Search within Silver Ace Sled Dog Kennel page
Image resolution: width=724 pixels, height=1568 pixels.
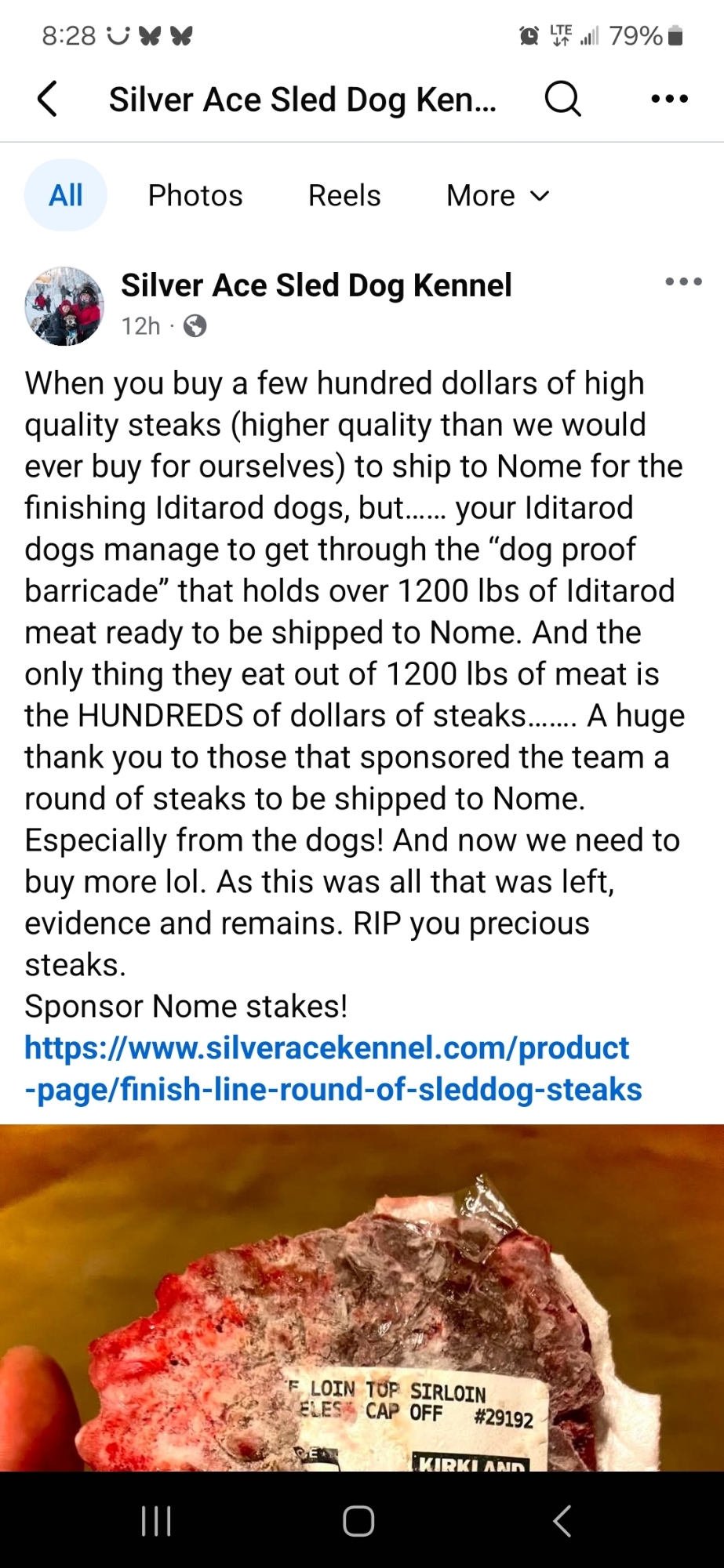click(562, 100)
